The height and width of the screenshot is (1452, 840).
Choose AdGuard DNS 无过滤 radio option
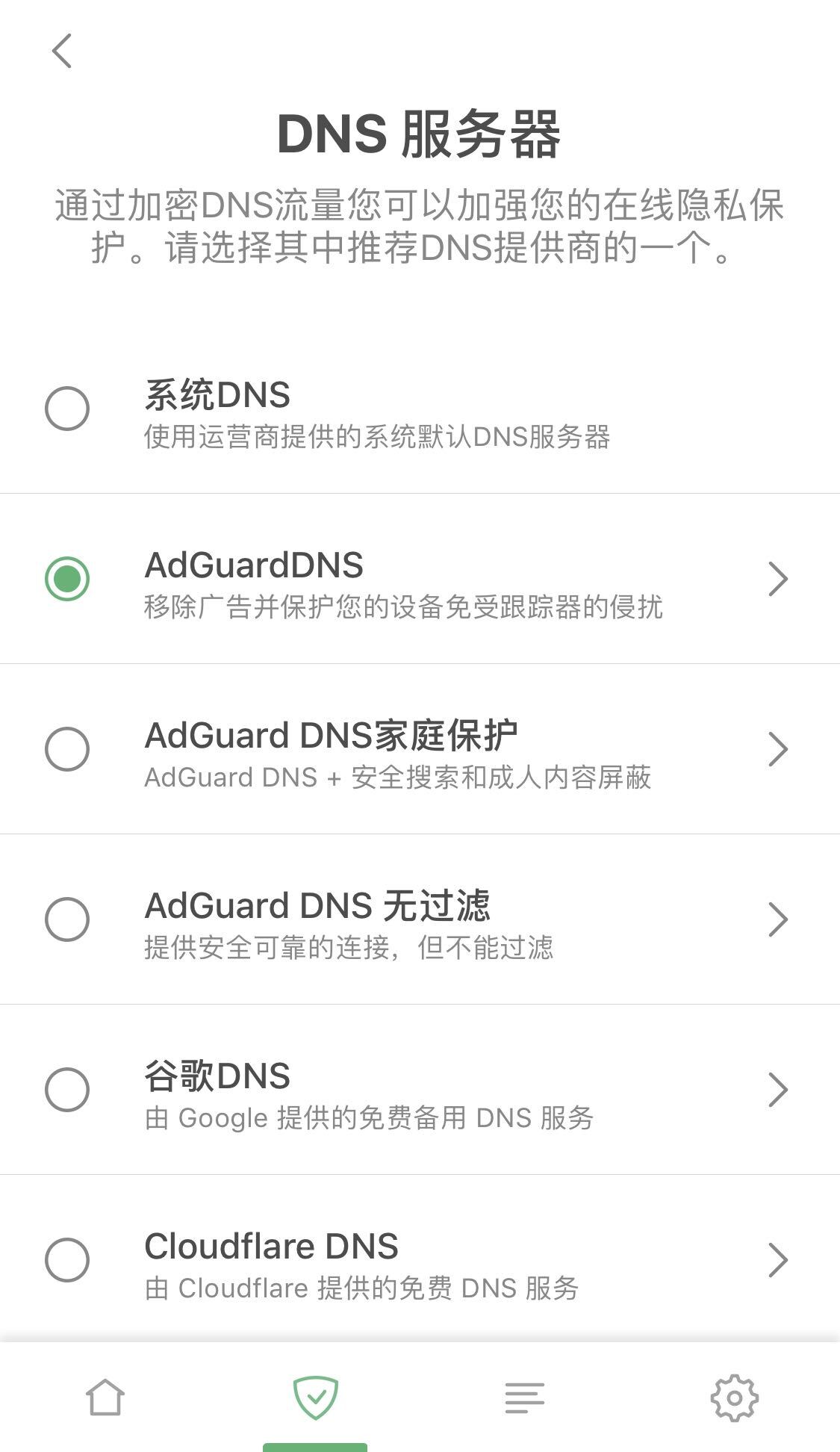[67, 919]
